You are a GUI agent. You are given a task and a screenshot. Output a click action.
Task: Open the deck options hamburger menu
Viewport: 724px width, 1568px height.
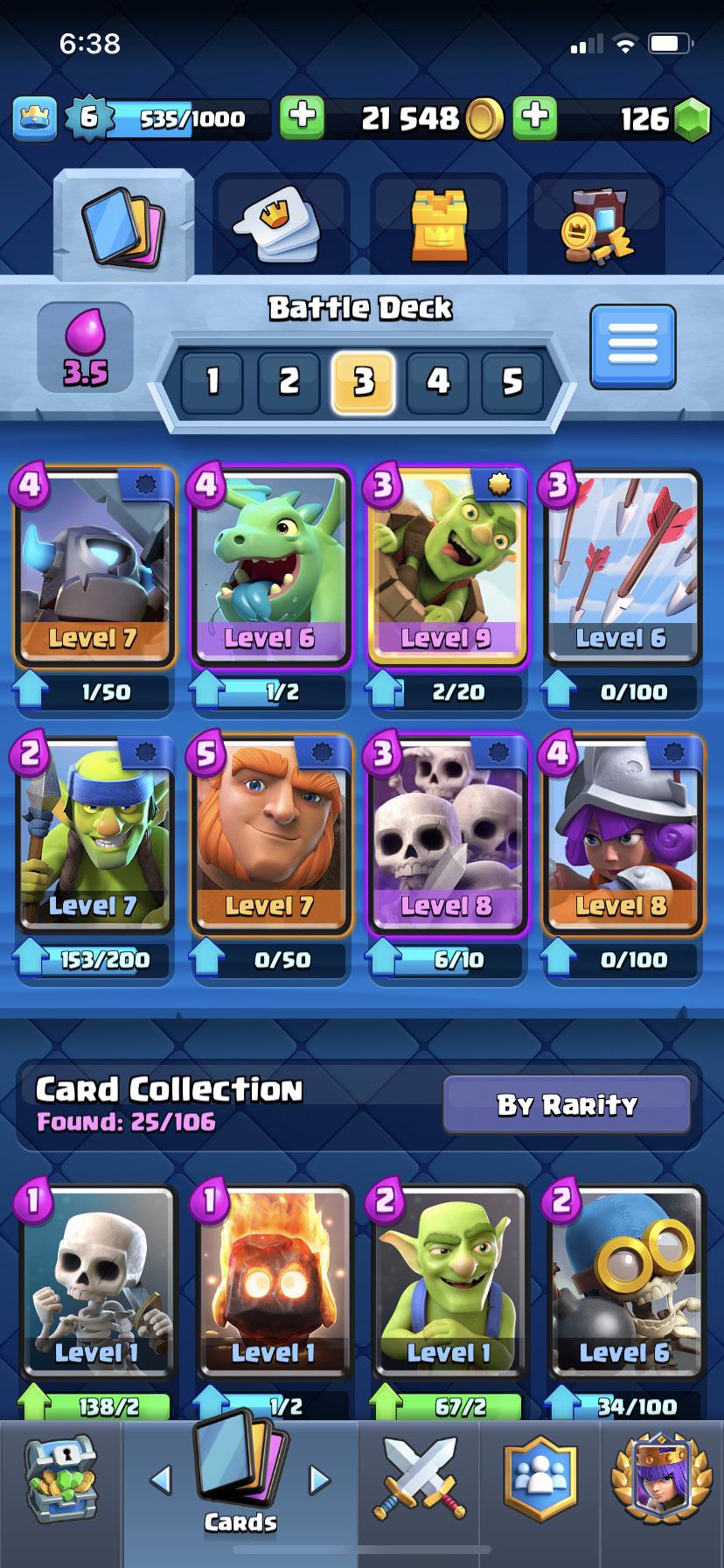[632, 346]
